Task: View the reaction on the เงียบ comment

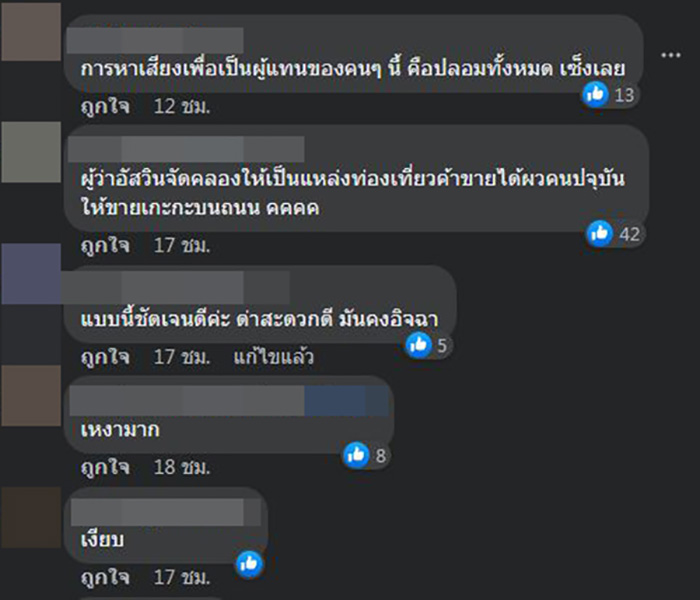Action: [249, 564]
